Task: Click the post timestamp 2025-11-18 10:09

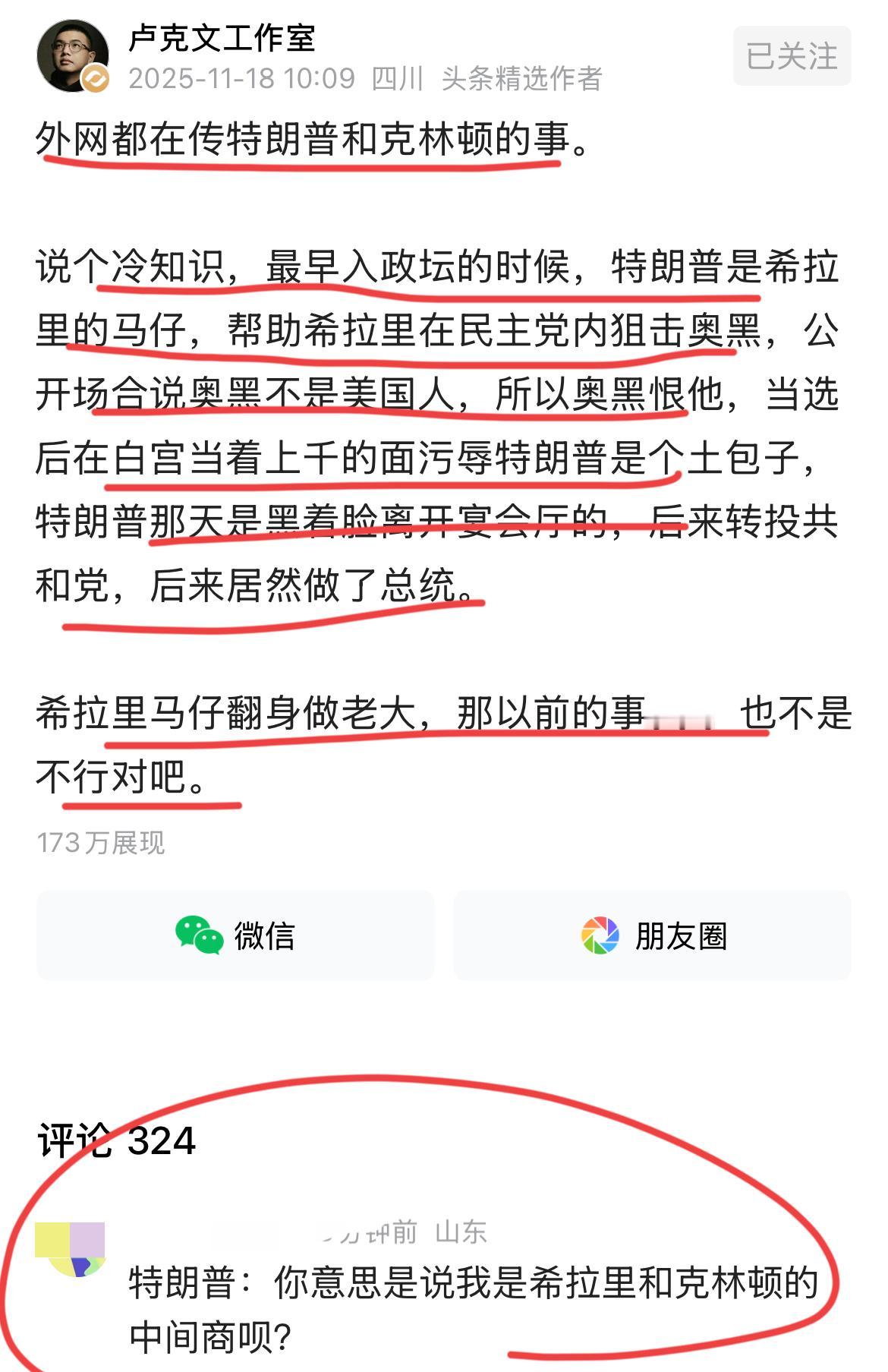Action: 241,76
